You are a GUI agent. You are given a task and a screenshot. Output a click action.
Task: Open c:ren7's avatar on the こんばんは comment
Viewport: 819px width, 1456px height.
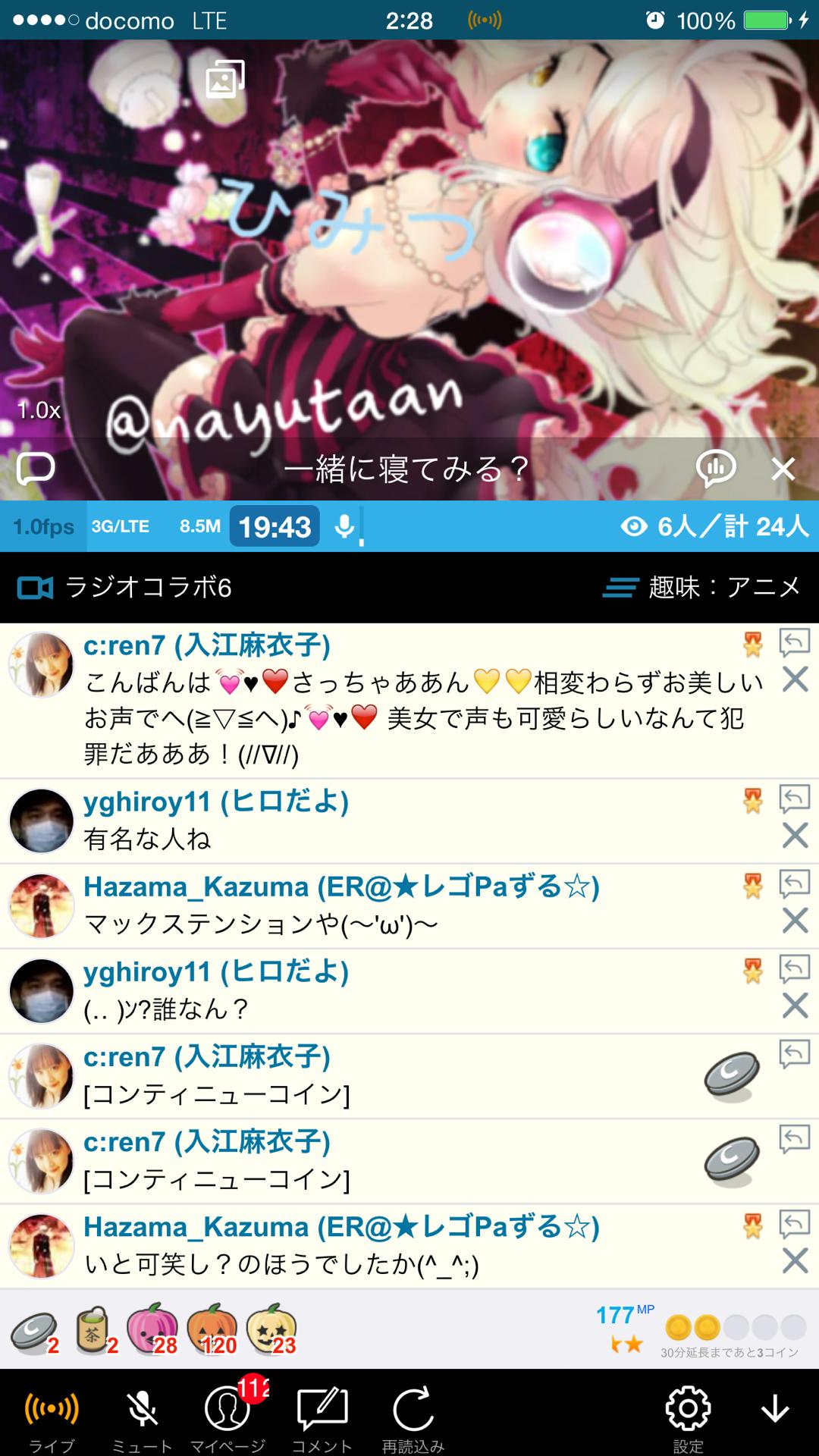pyautogui.click(x=41, y=664)
